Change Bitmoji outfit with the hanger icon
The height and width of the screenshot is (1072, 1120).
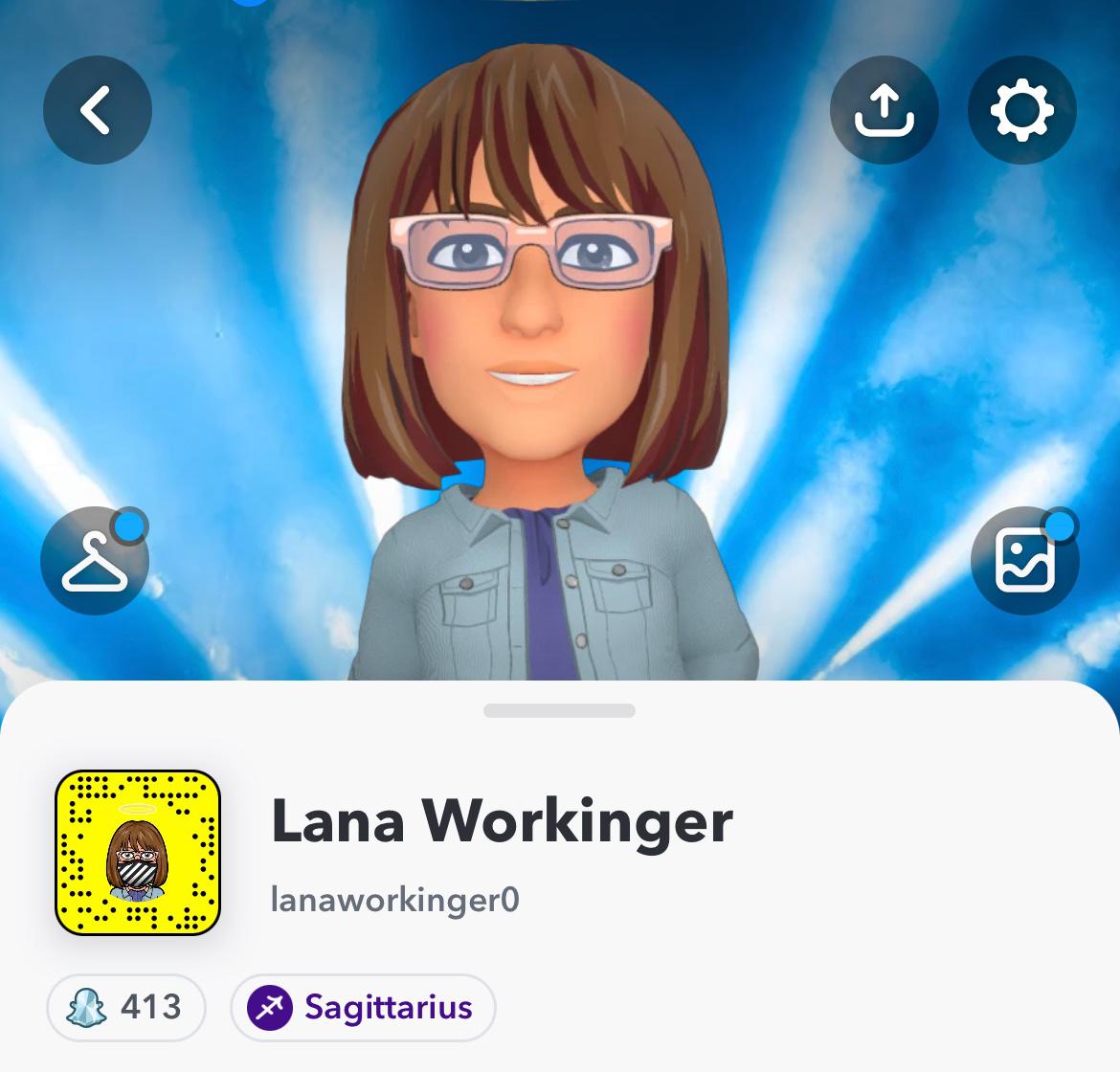[x=95, y=561]
